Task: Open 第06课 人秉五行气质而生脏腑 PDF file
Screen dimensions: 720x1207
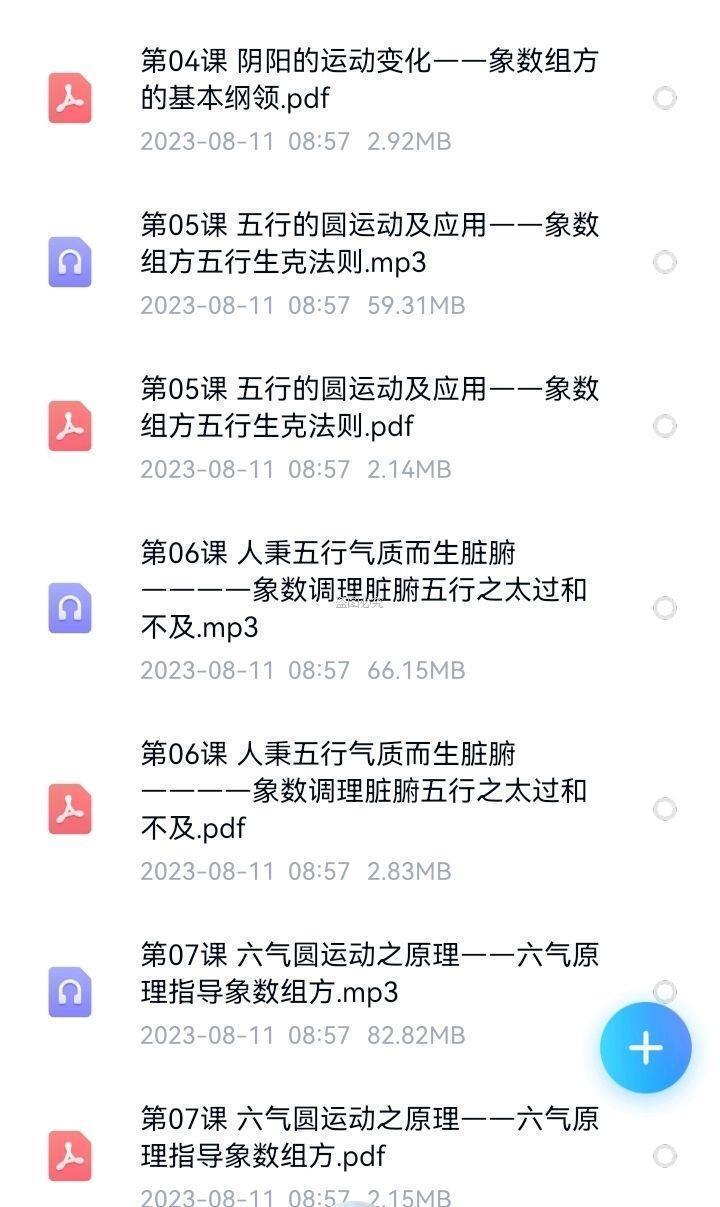Action: tap(364, 791)
